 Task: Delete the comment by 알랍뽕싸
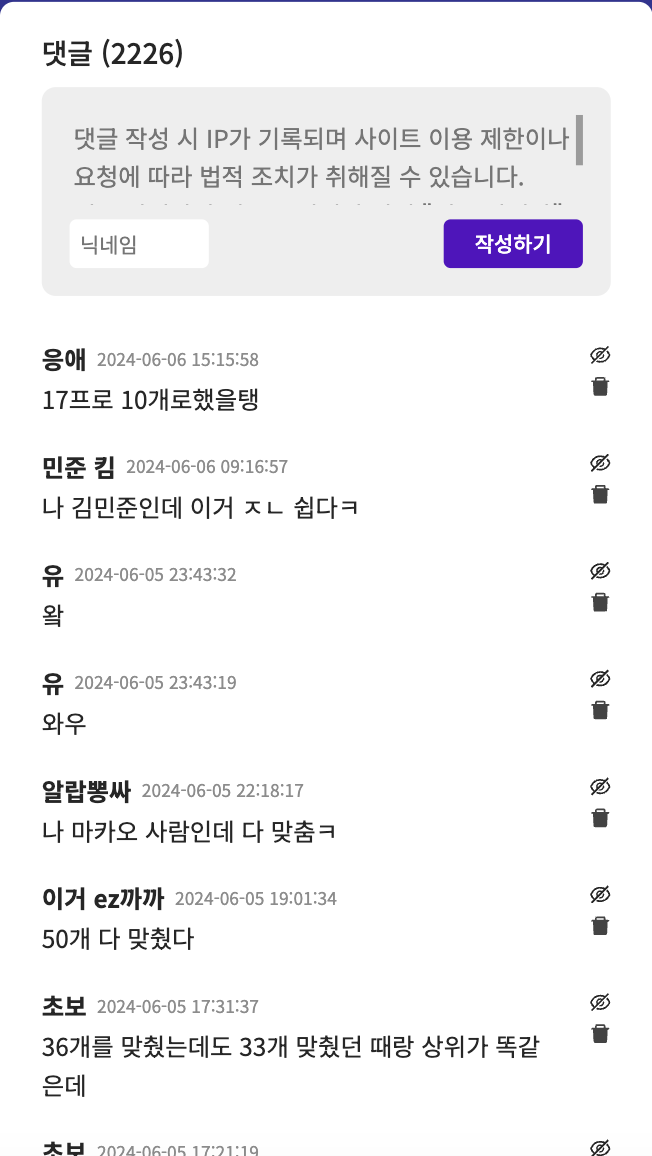pyautogui.click(x=600, y=817)
